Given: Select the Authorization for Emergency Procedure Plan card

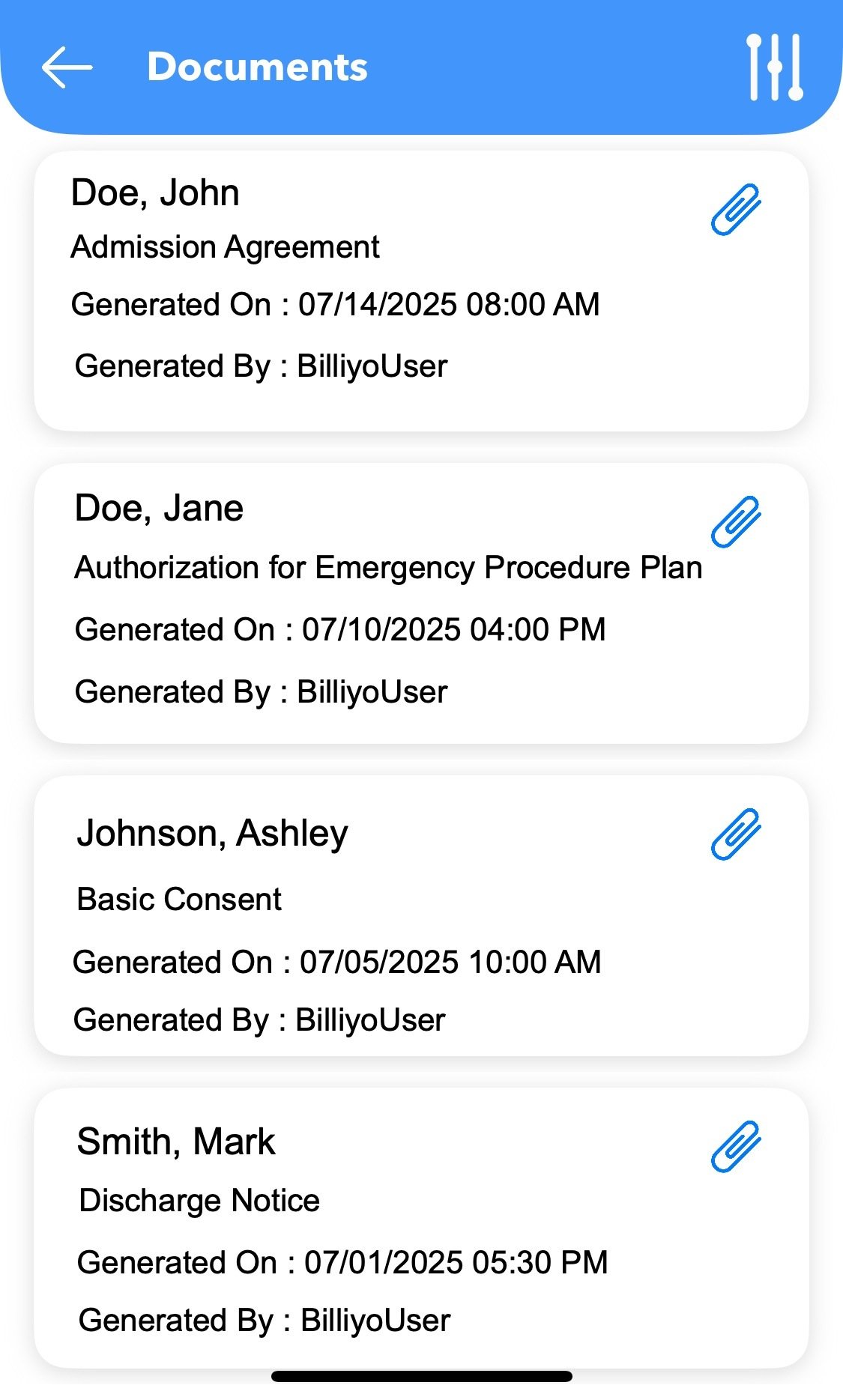Looking at the screenshot, I should pyautogui.click(x=421, y=604).
